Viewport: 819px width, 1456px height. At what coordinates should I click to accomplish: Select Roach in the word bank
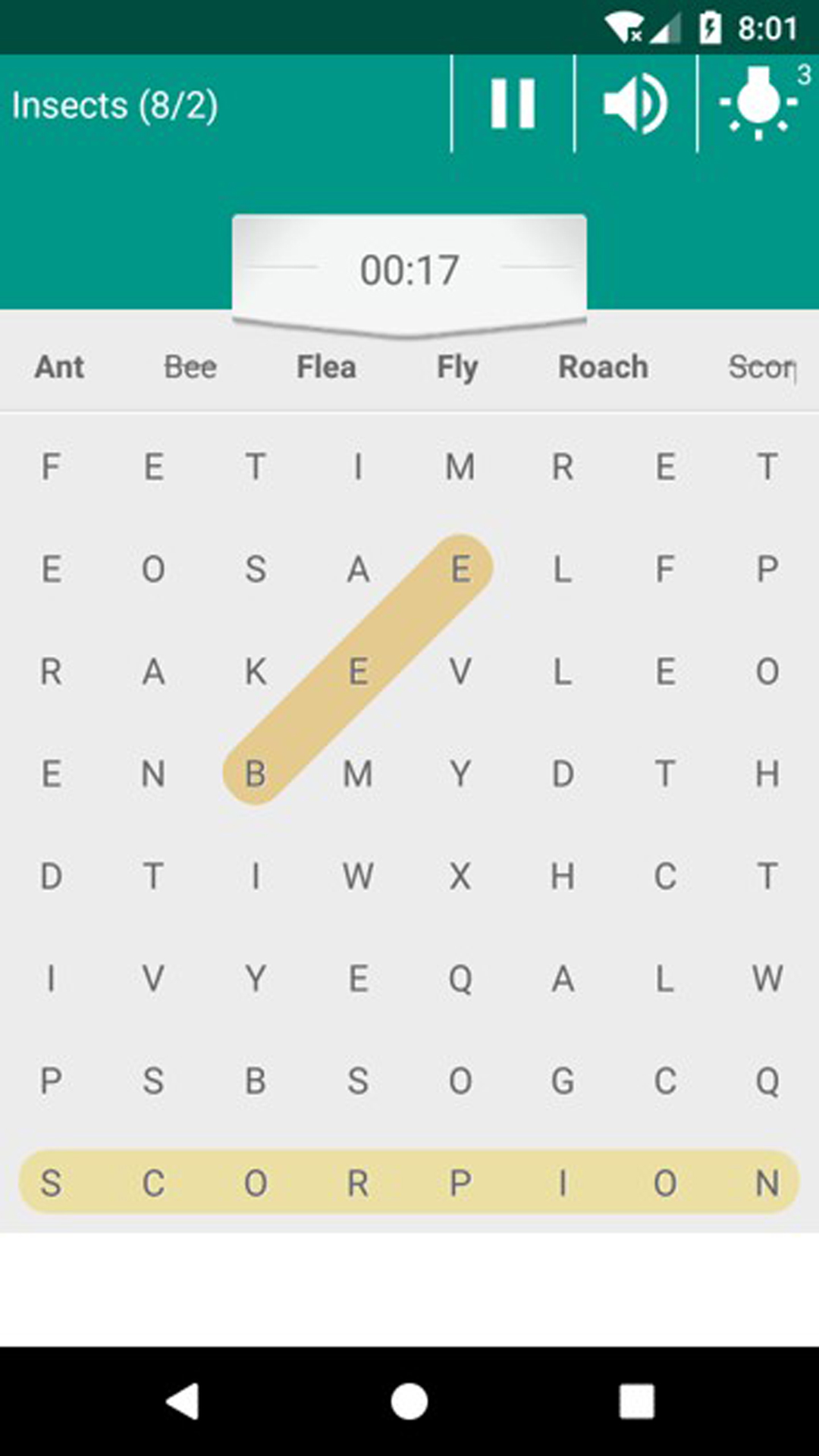tap(603, 367)
